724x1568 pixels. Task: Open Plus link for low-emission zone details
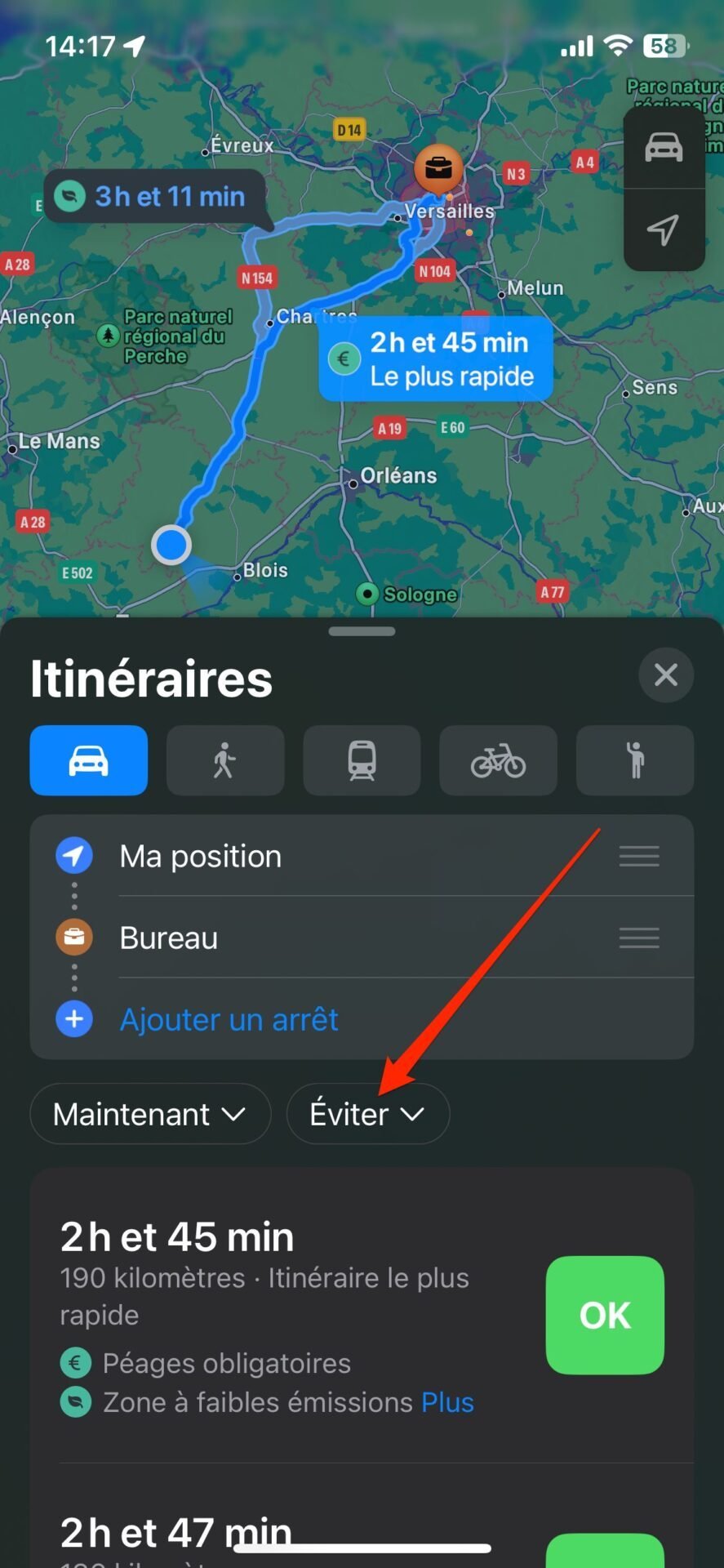coord(447,1402)
